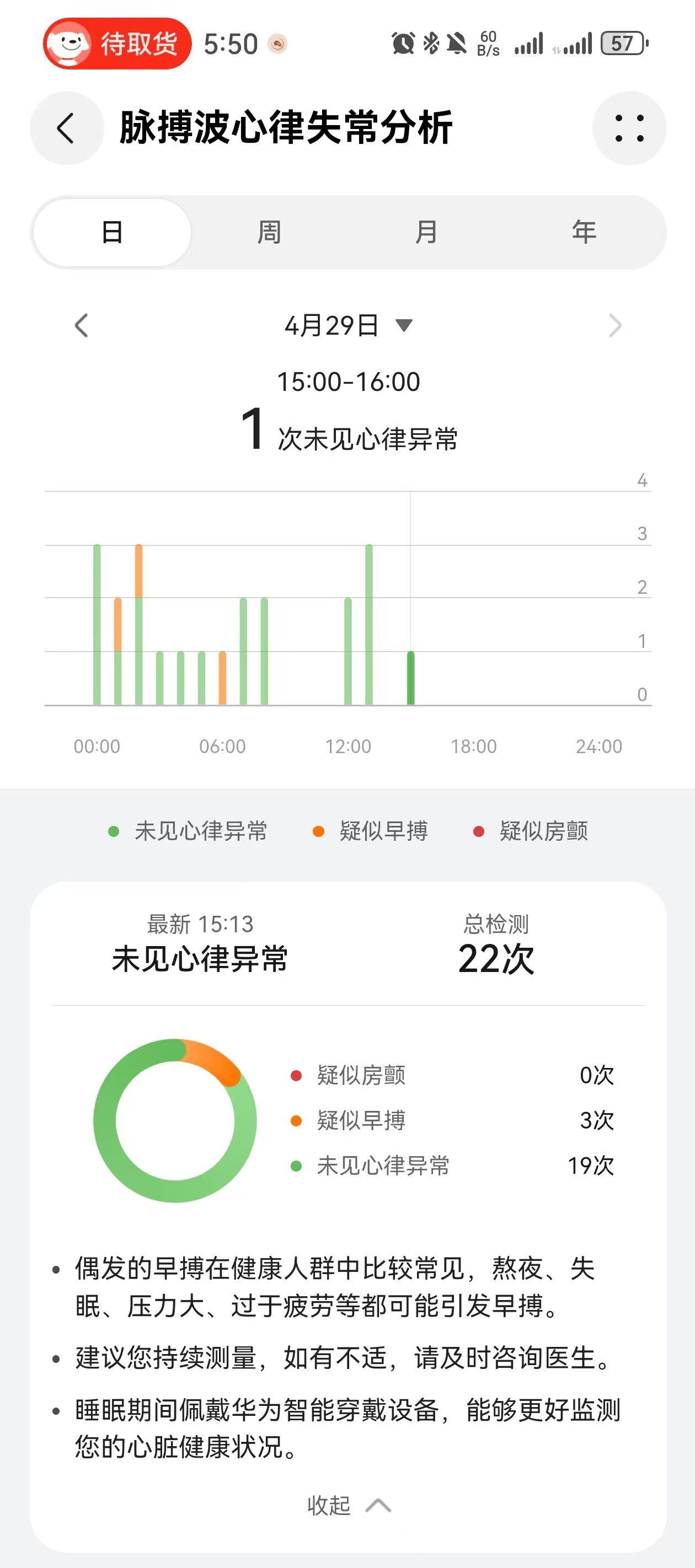This screenshot has height=1568, width=695.
Task: Switch to the 月 month tab
Action: (426, 233)
